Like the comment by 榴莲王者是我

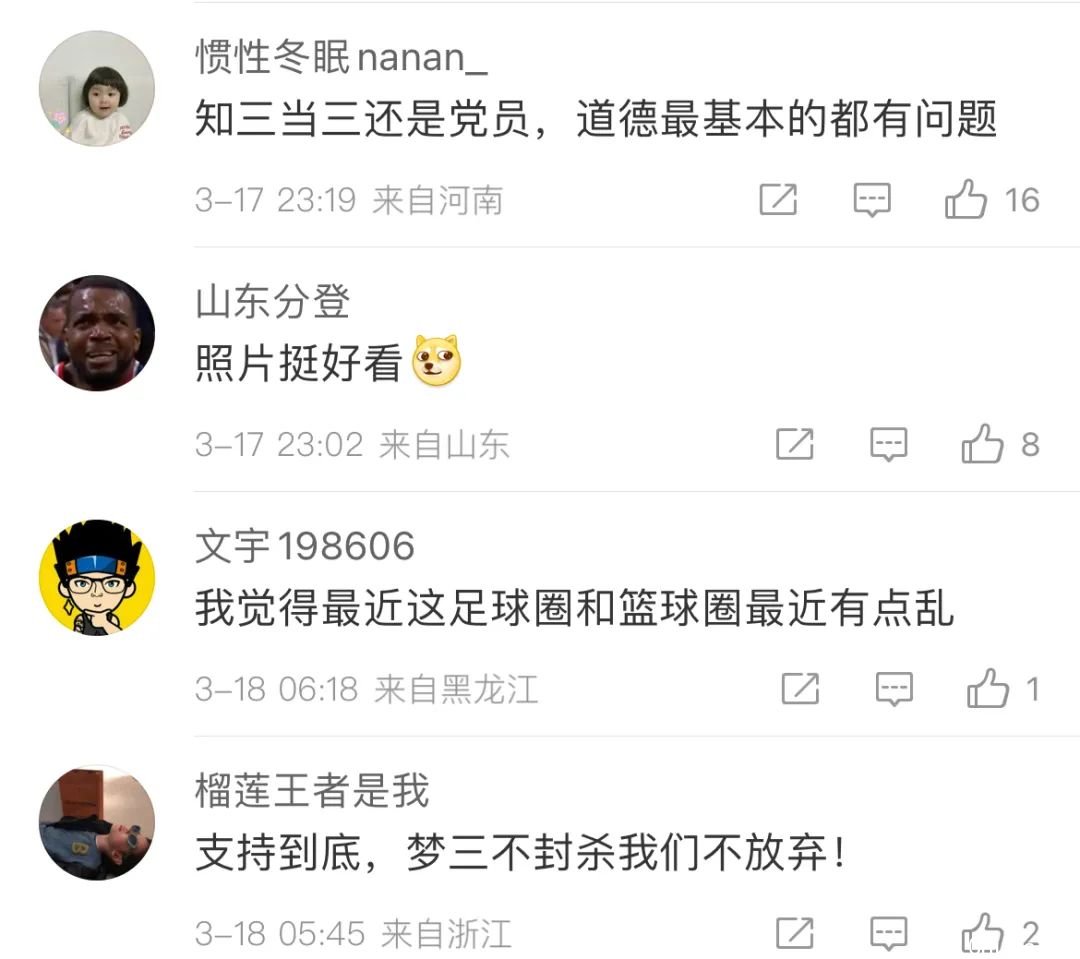click(982, 933)
